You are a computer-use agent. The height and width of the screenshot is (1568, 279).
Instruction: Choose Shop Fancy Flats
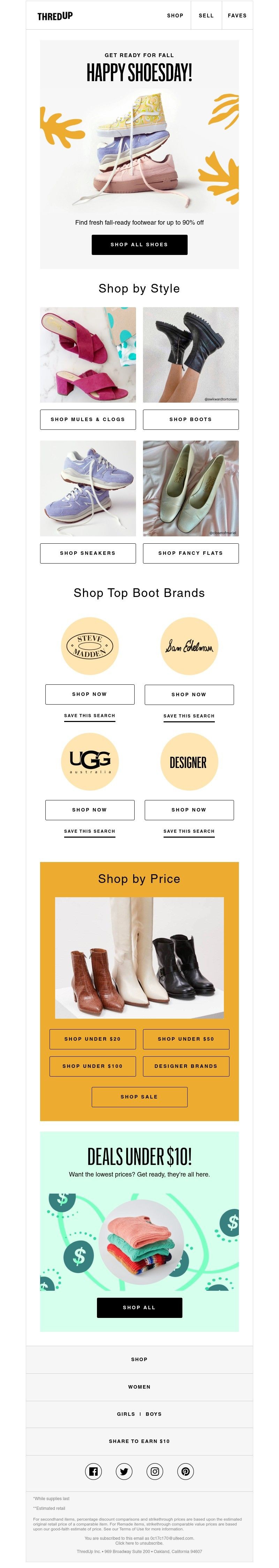pyautogui.click(x=191, y=553)
